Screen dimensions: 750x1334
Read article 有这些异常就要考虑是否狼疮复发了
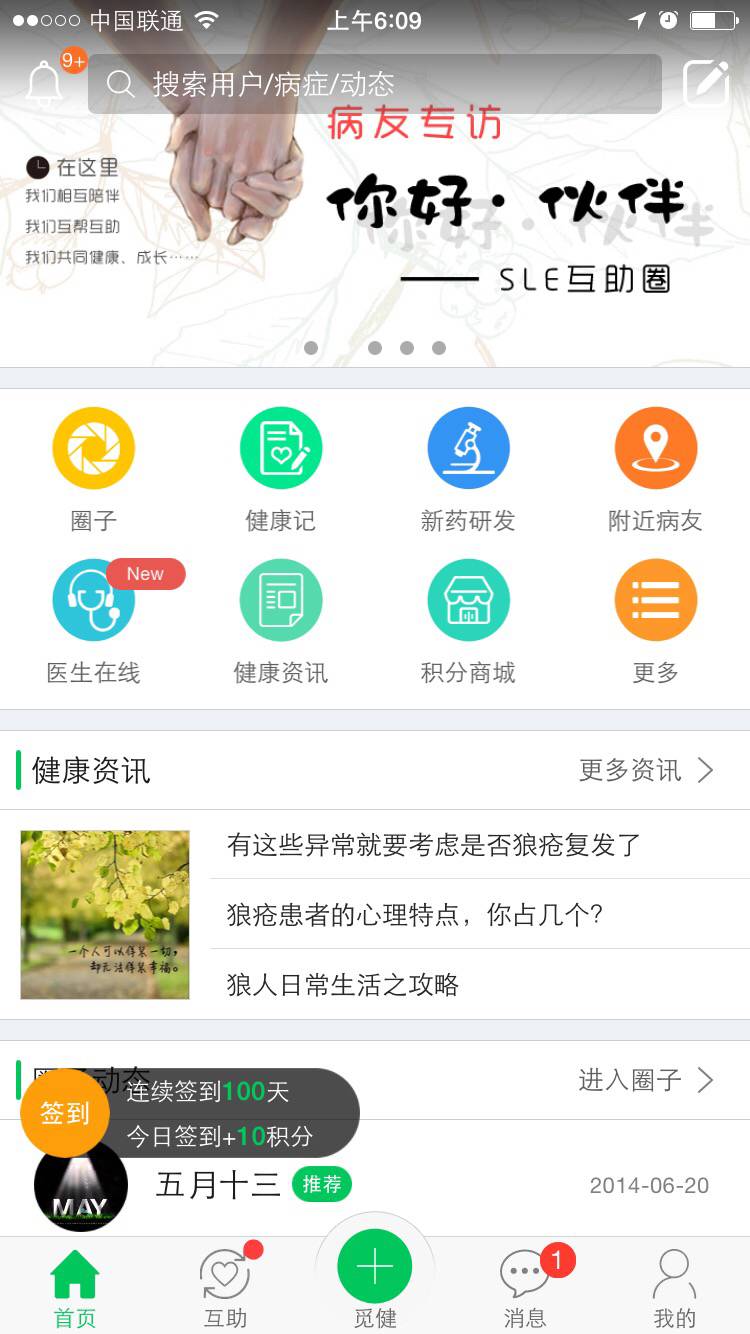[x=433, y=845]
